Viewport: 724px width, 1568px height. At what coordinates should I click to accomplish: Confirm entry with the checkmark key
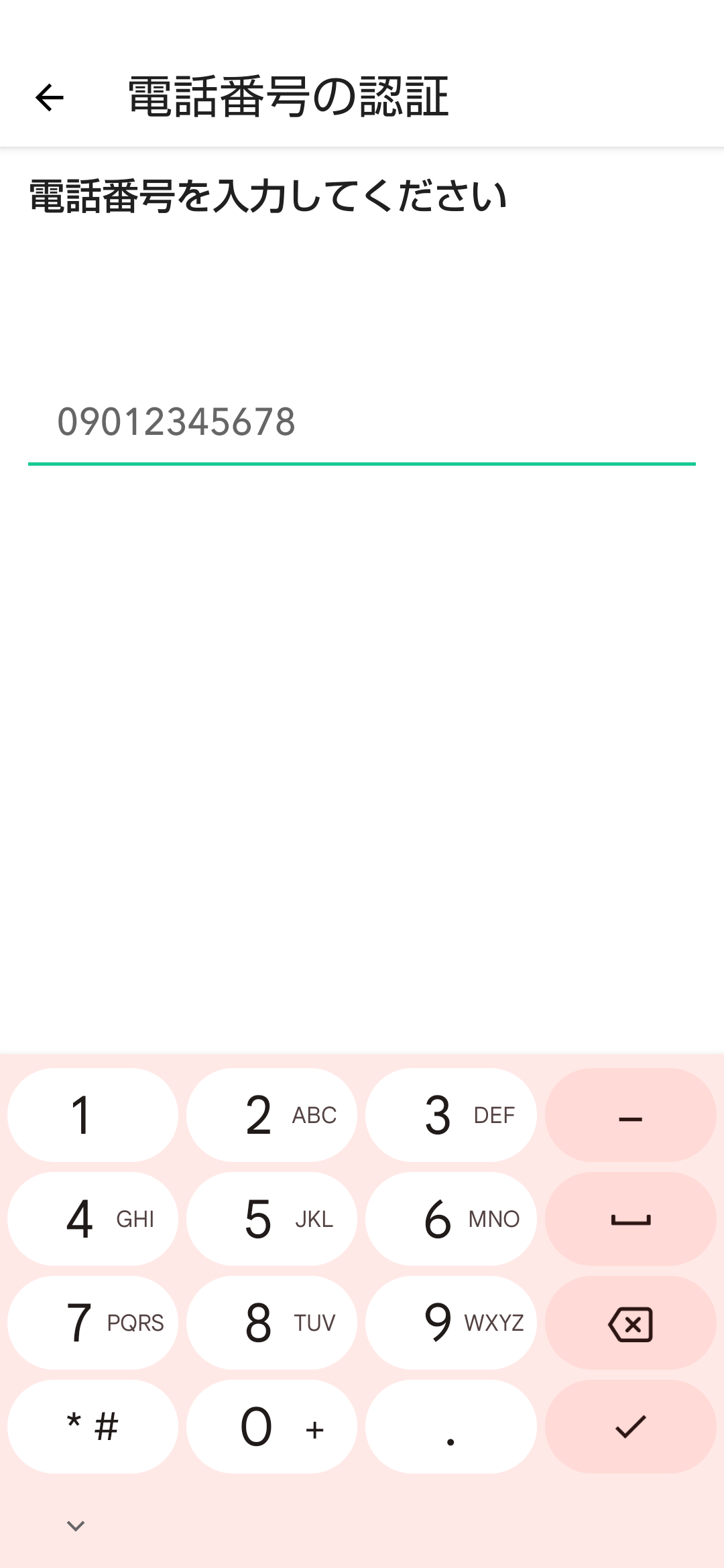(630, 1427)
